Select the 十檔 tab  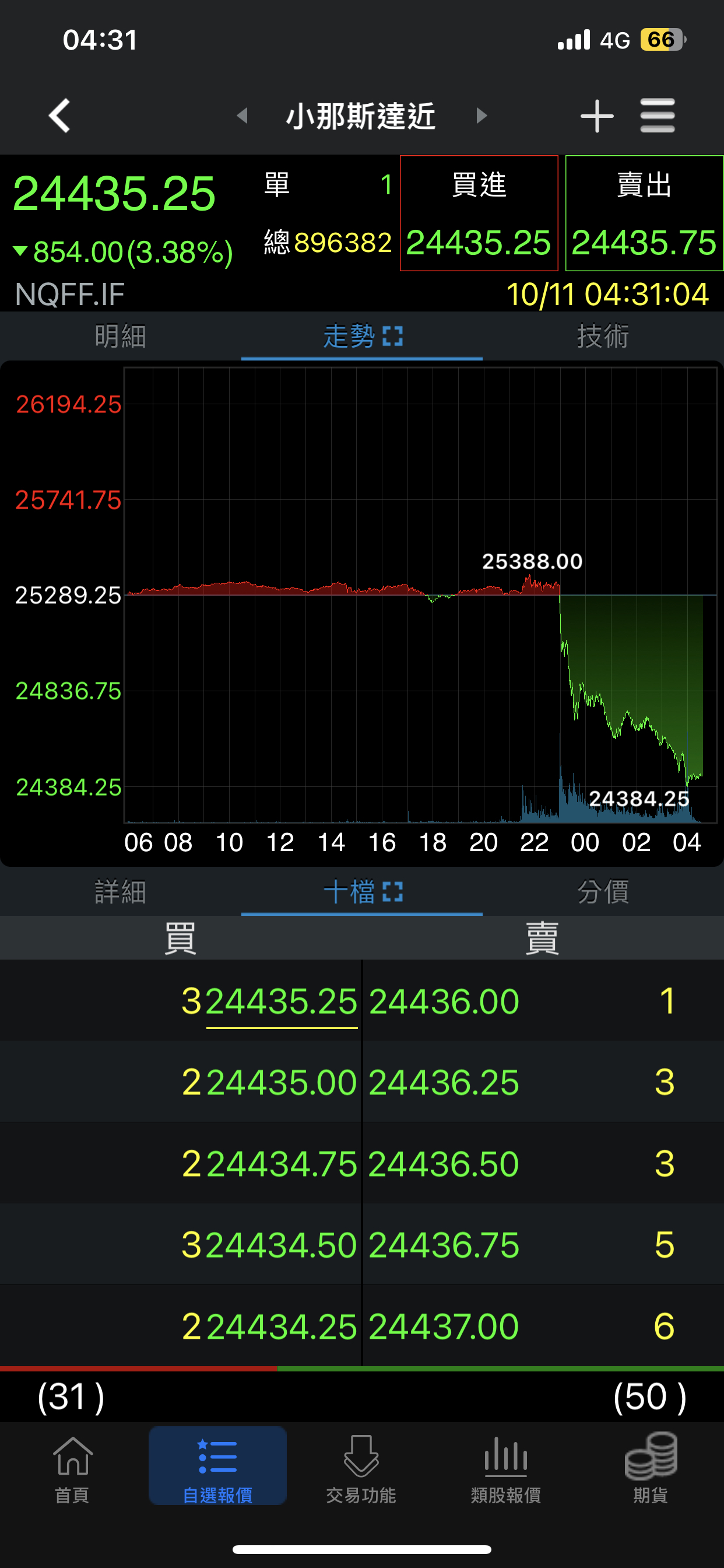pyautogui.click(x=362, y=892)
